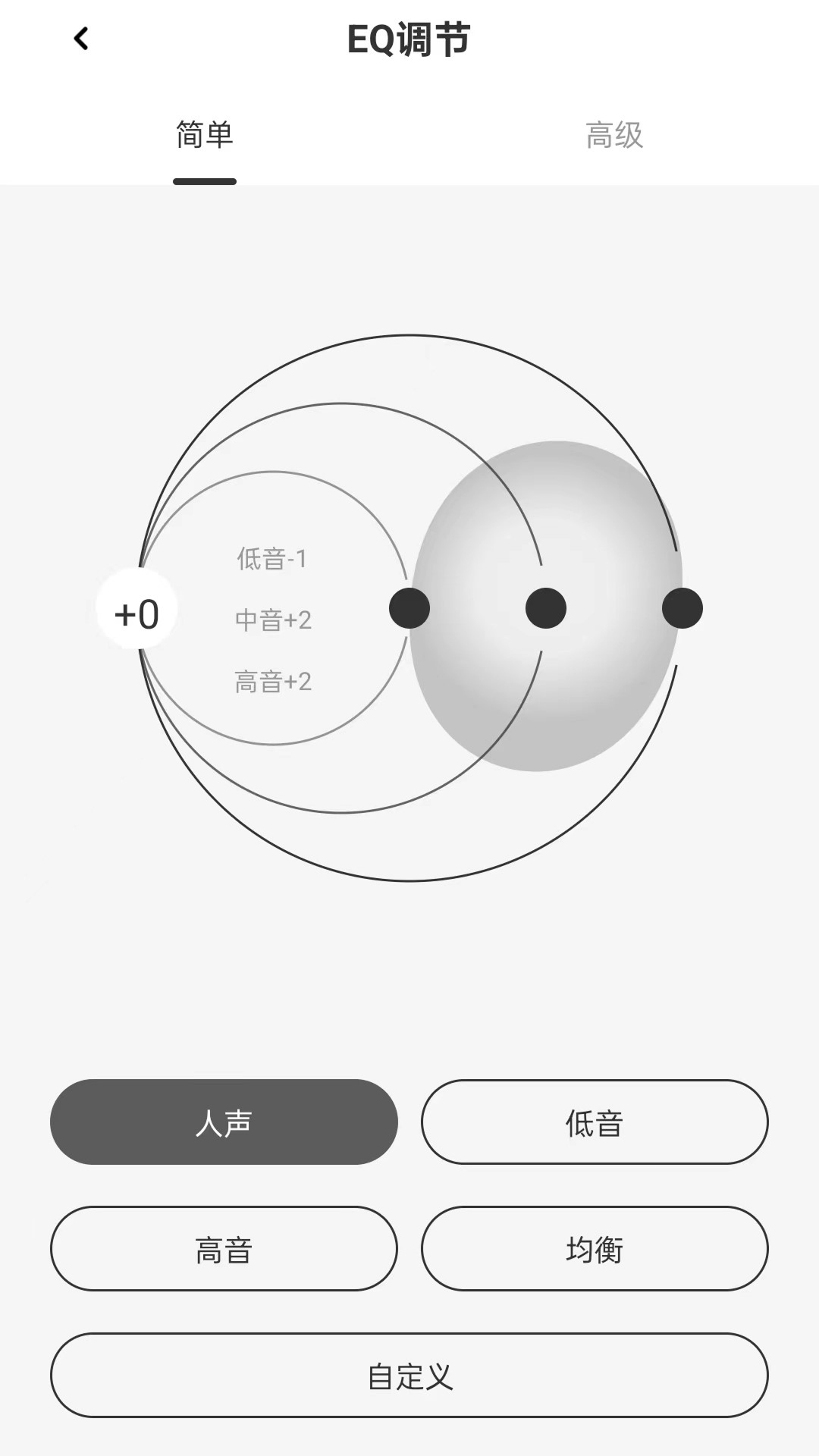
Task: Expand advanced options via 高级
Action: tap(614, 136)
